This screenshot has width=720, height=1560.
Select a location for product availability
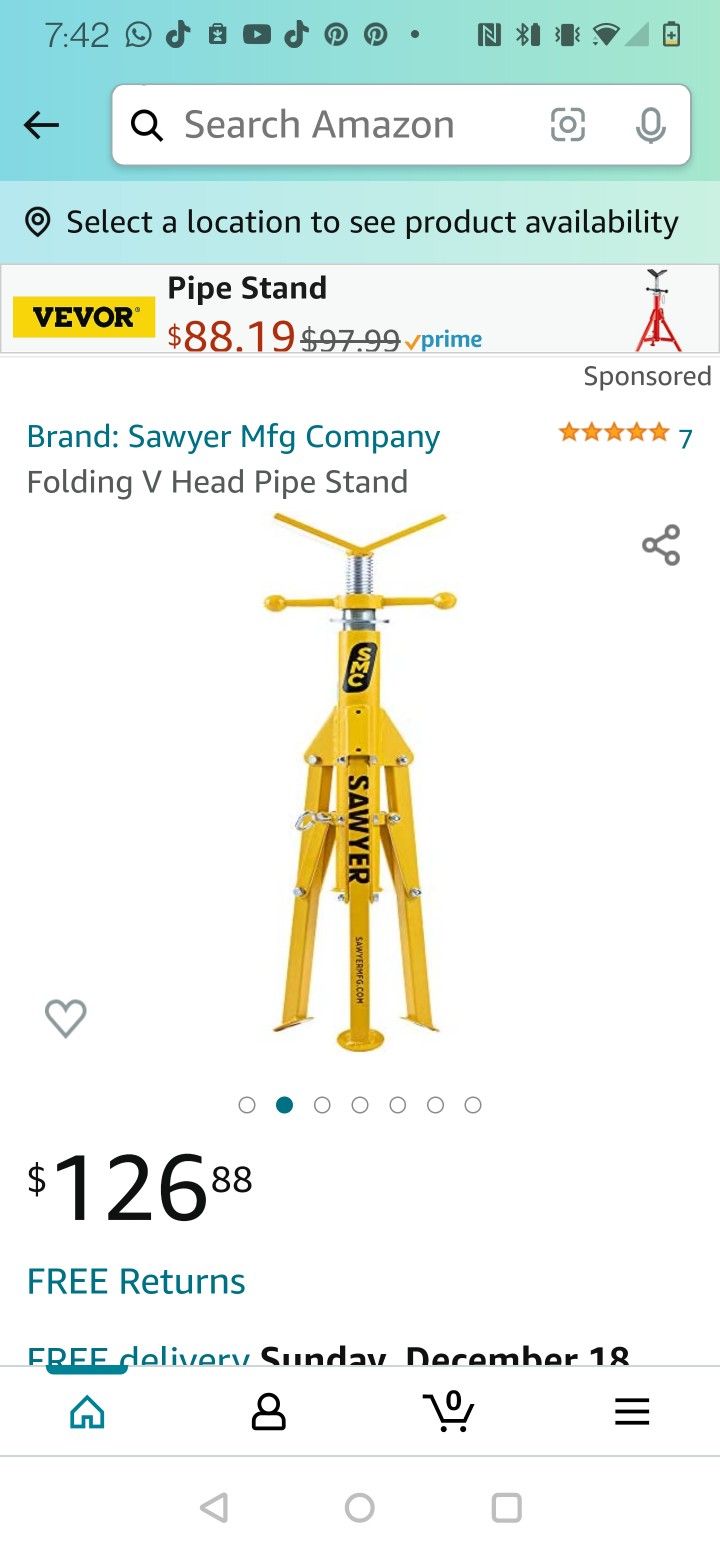pyautogui.click(x=360, y=222)
